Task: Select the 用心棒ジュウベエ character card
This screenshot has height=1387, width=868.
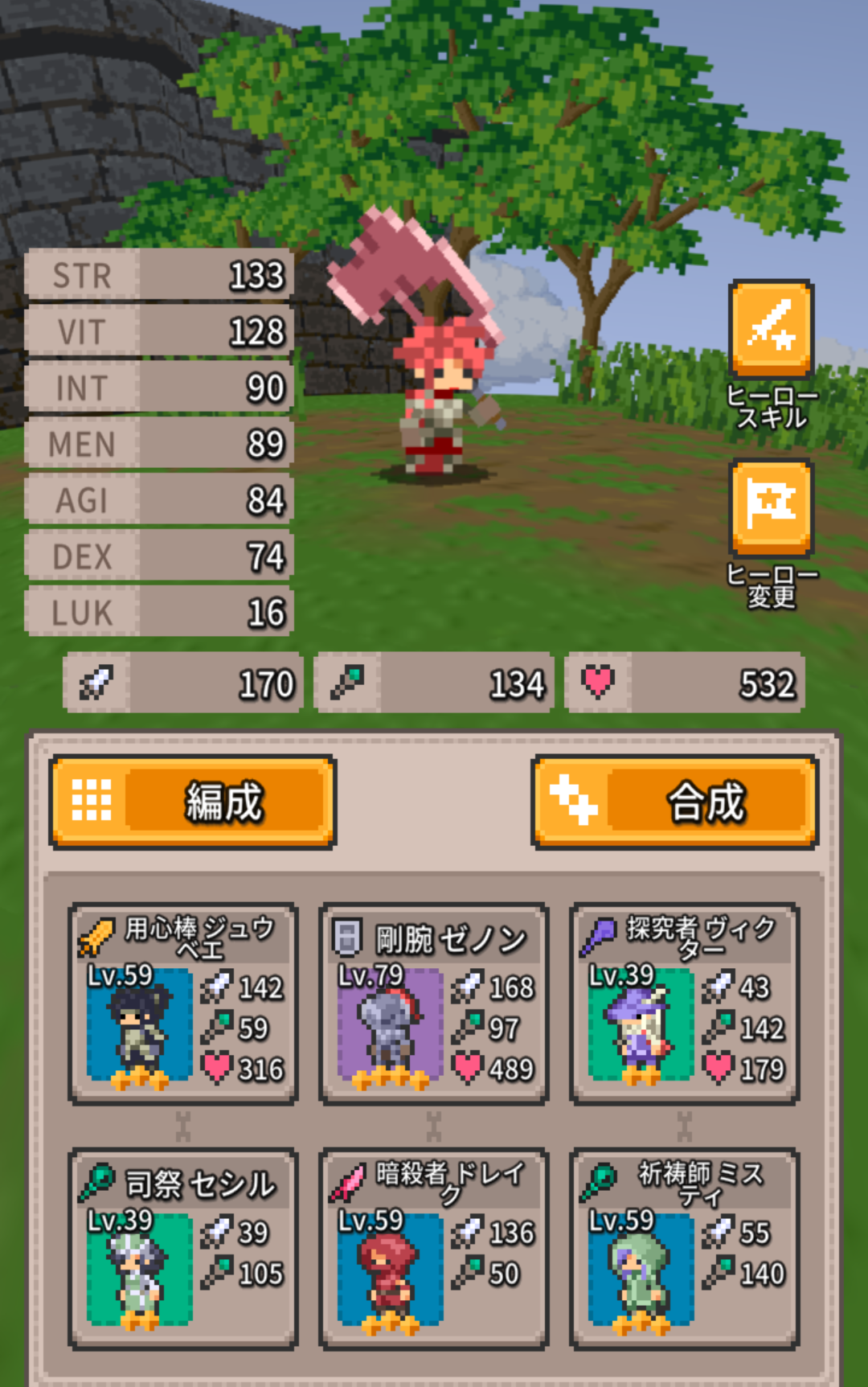Action: (183, 1003)
